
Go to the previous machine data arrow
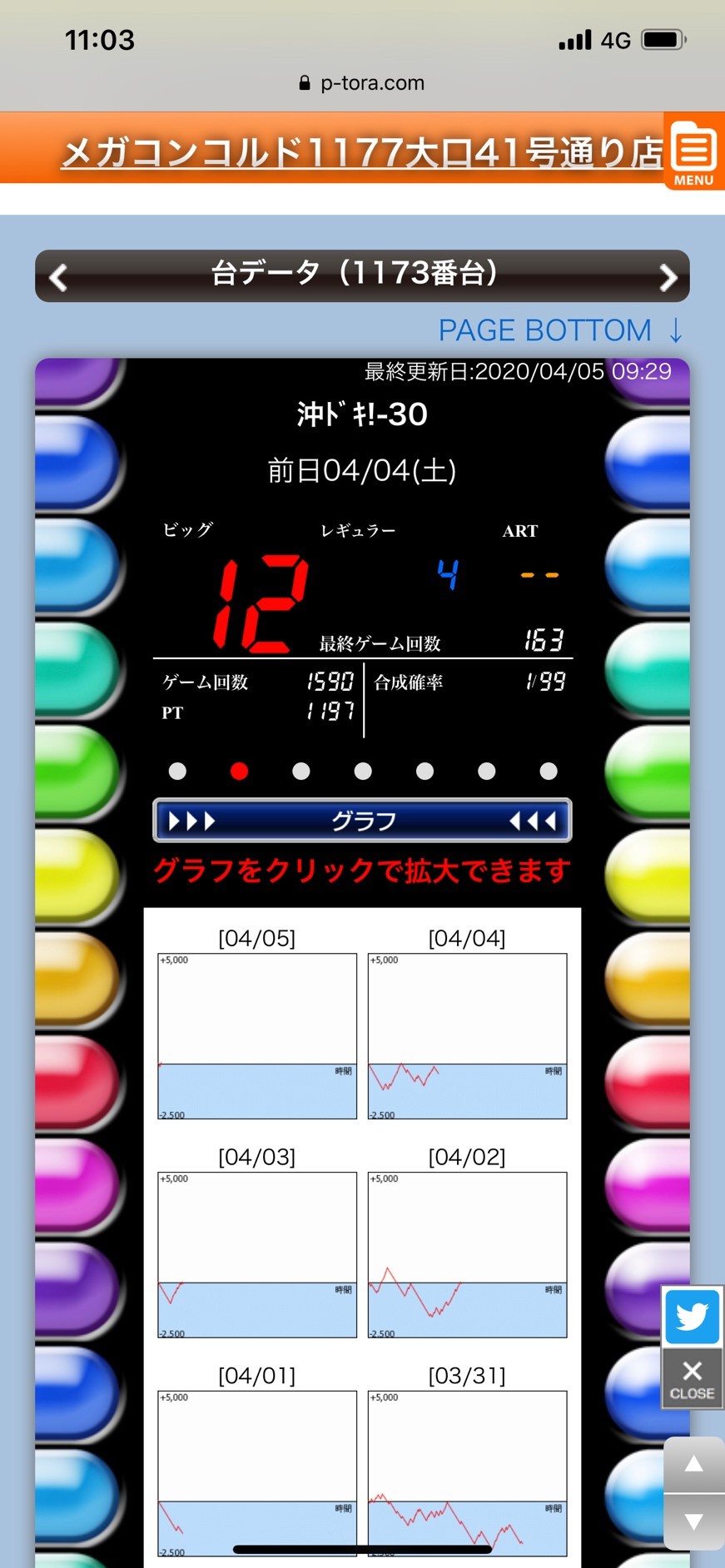click(58, 276)
